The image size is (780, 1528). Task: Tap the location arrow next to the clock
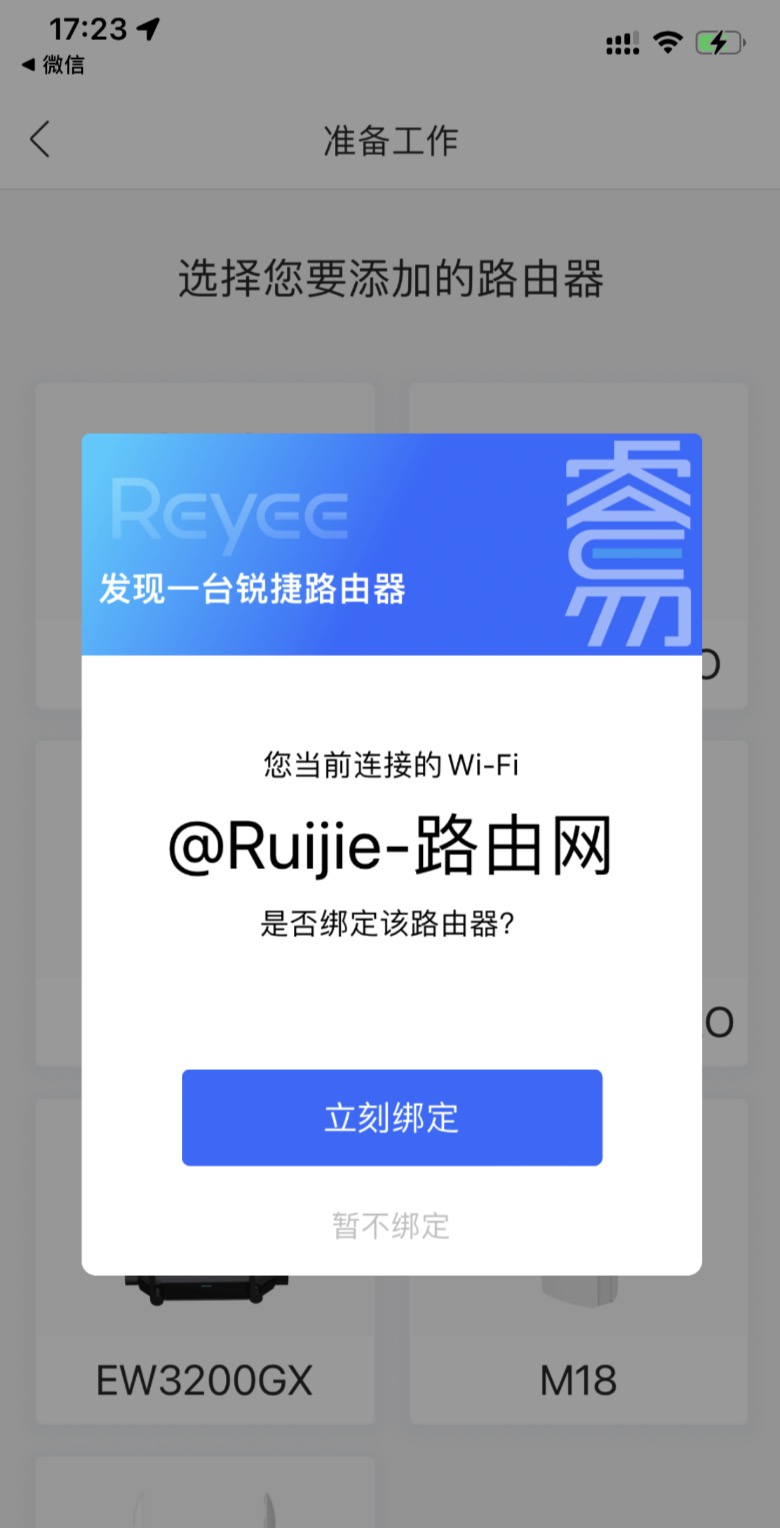(x=148, y=30)
